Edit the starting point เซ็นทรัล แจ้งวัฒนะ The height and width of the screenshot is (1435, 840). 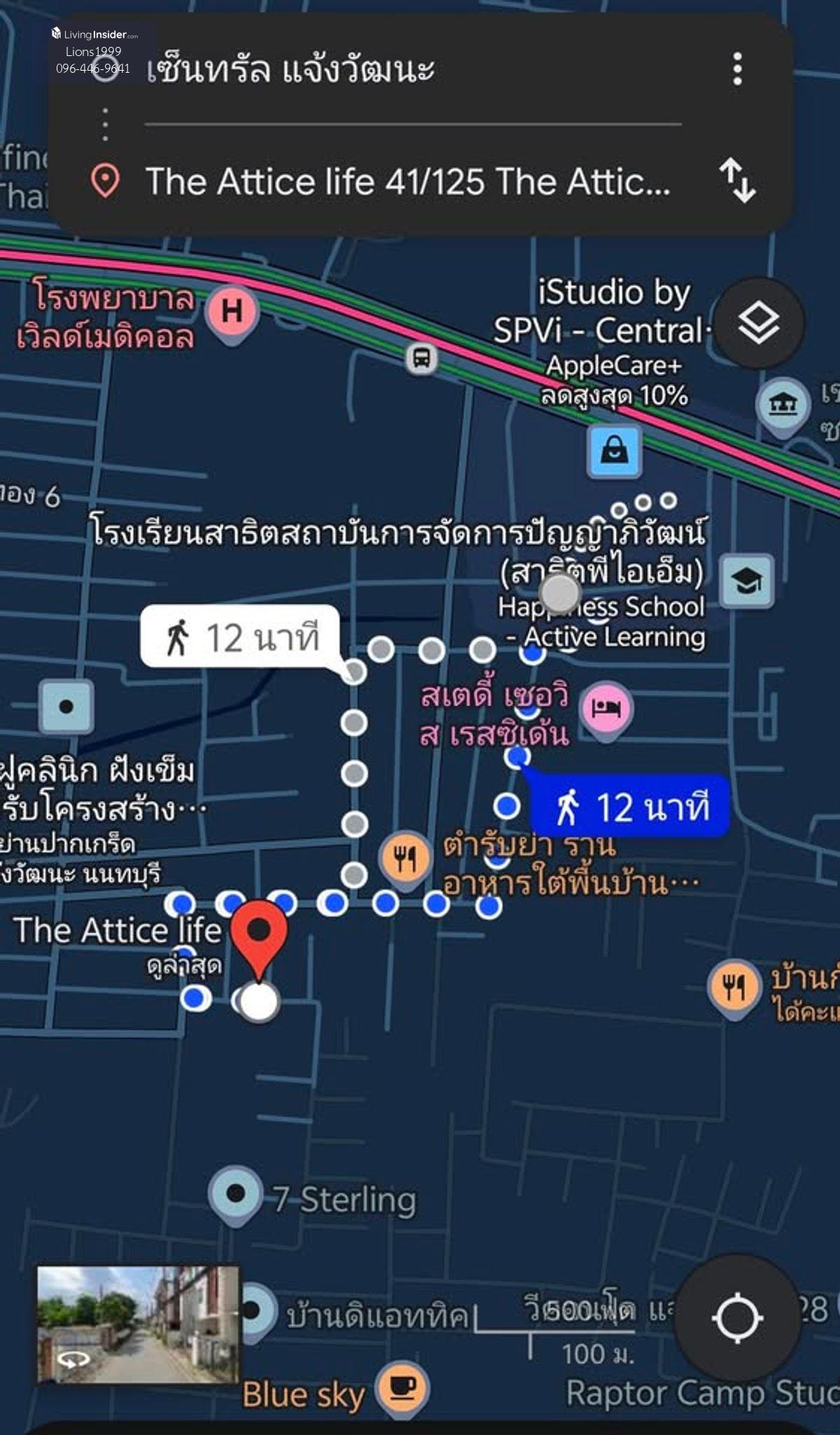coord(290,70)
